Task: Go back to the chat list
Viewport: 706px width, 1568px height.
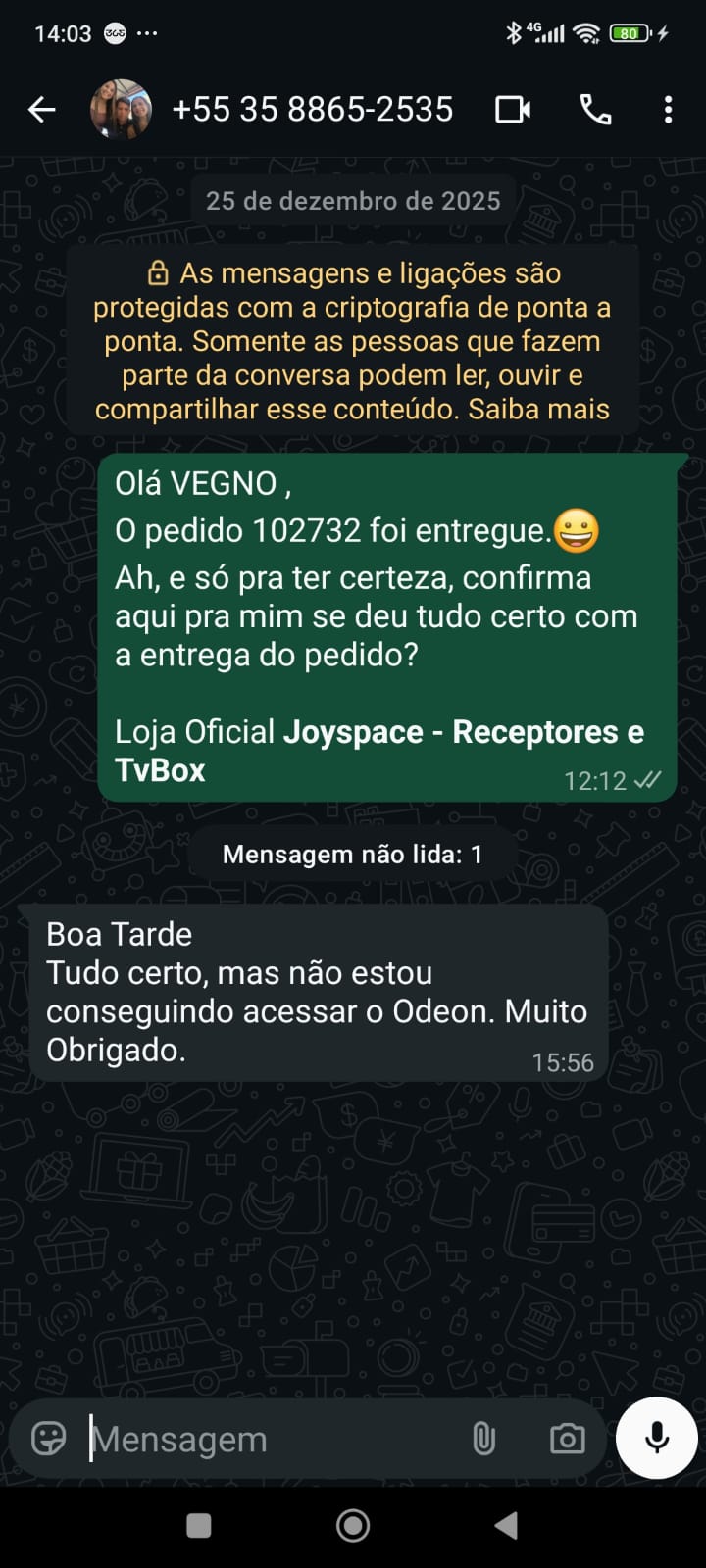Action: click(x=41, y=110)
